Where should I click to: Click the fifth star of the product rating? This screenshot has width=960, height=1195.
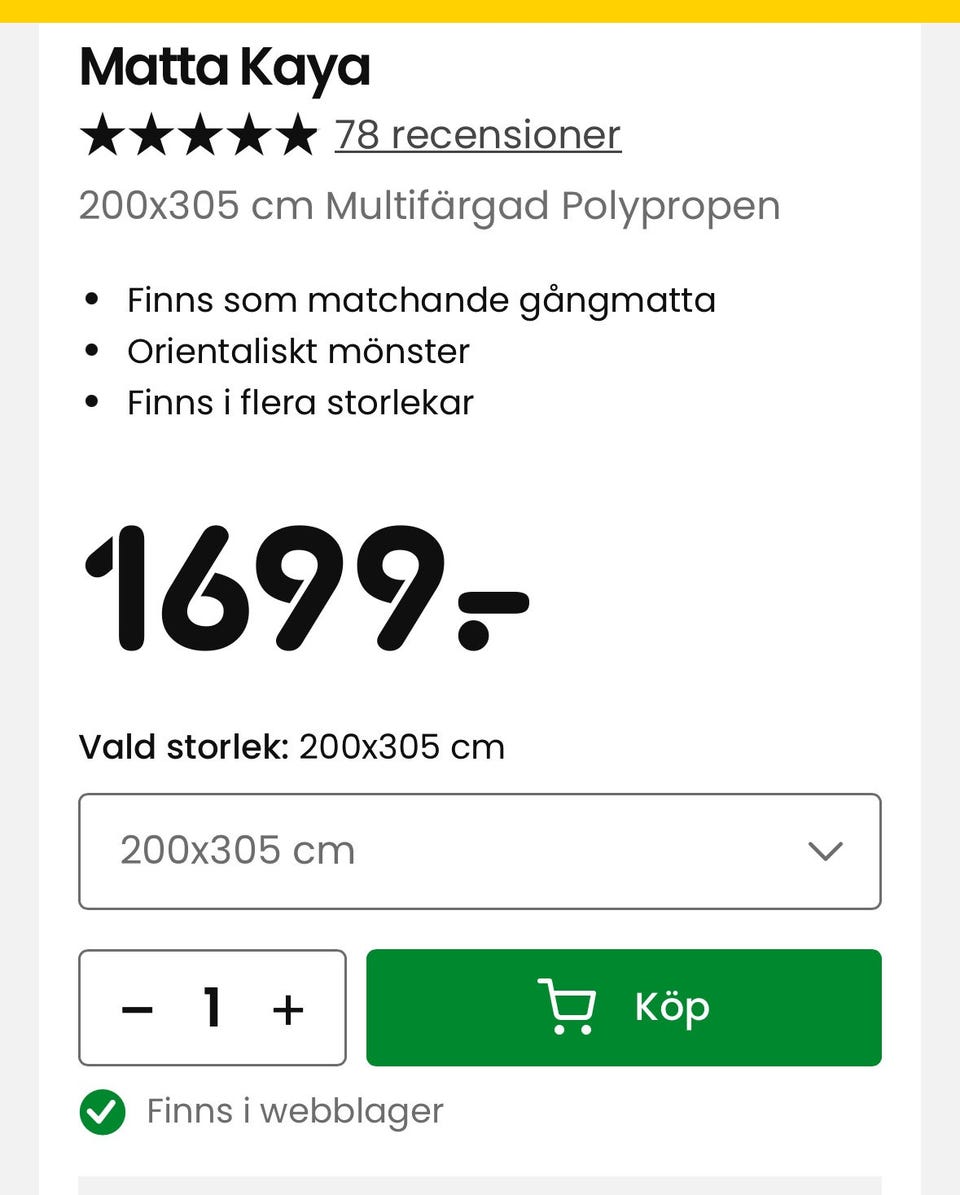coord(296,133)
